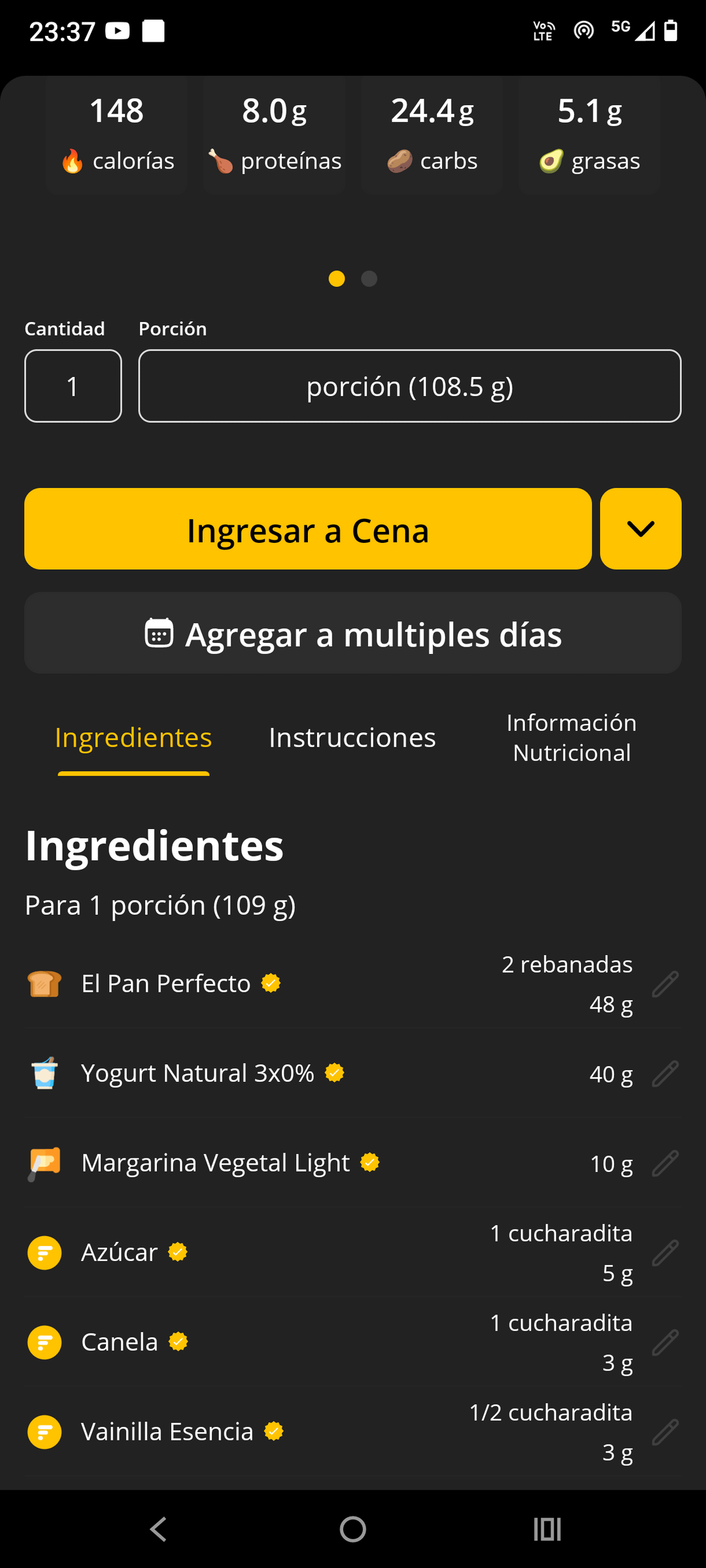Edit the Canela quantity
The height and width of the screenshot is (1568, 706).
click(665, 1342)
